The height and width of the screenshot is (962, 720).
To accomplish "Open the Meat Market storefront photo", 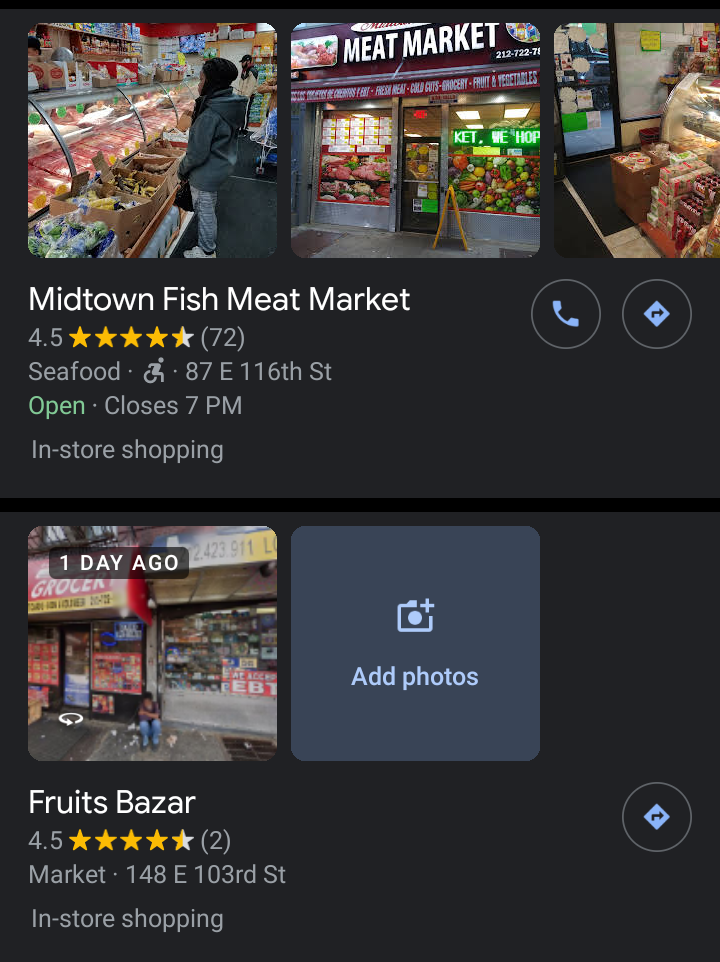I will [415, 140].
